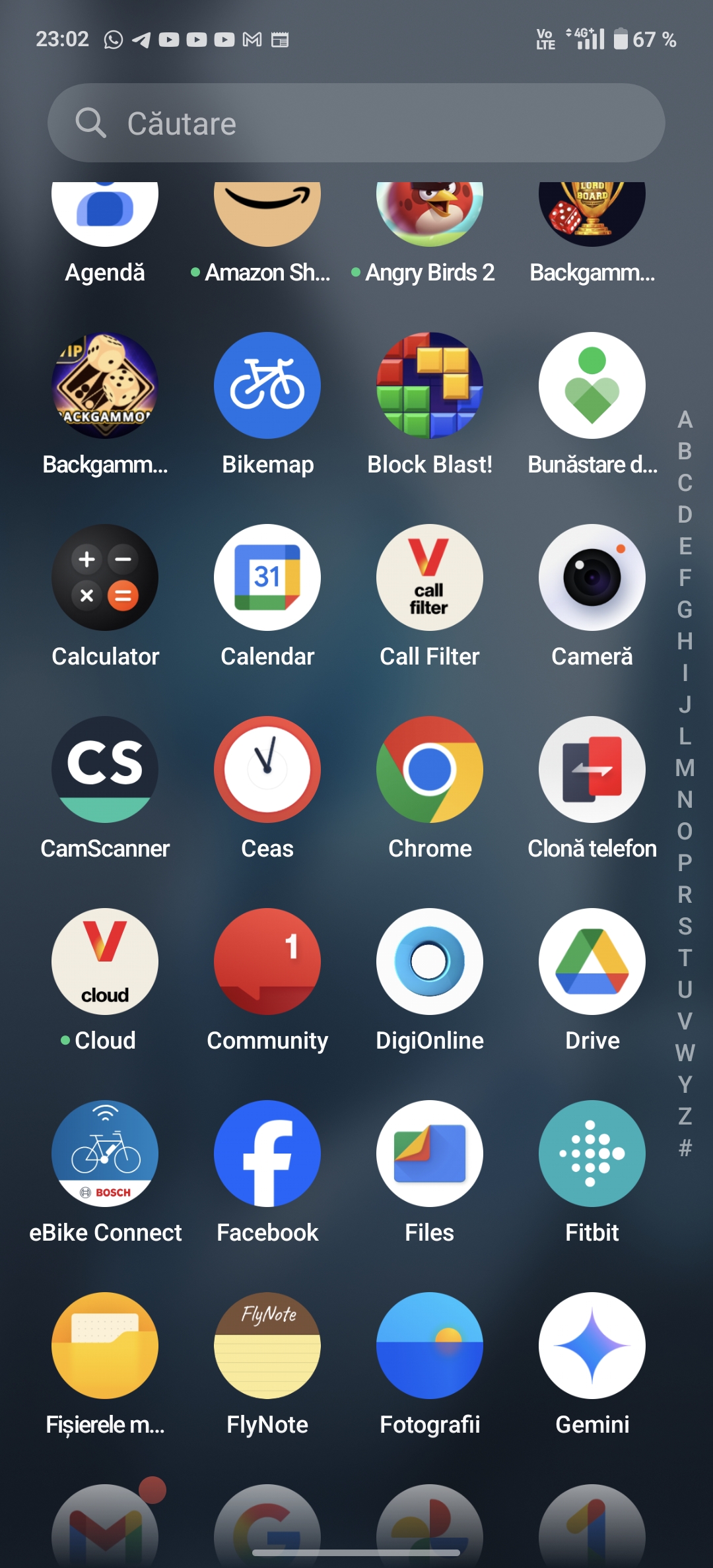Open eBike Connect app

(x=105, y=1154)
